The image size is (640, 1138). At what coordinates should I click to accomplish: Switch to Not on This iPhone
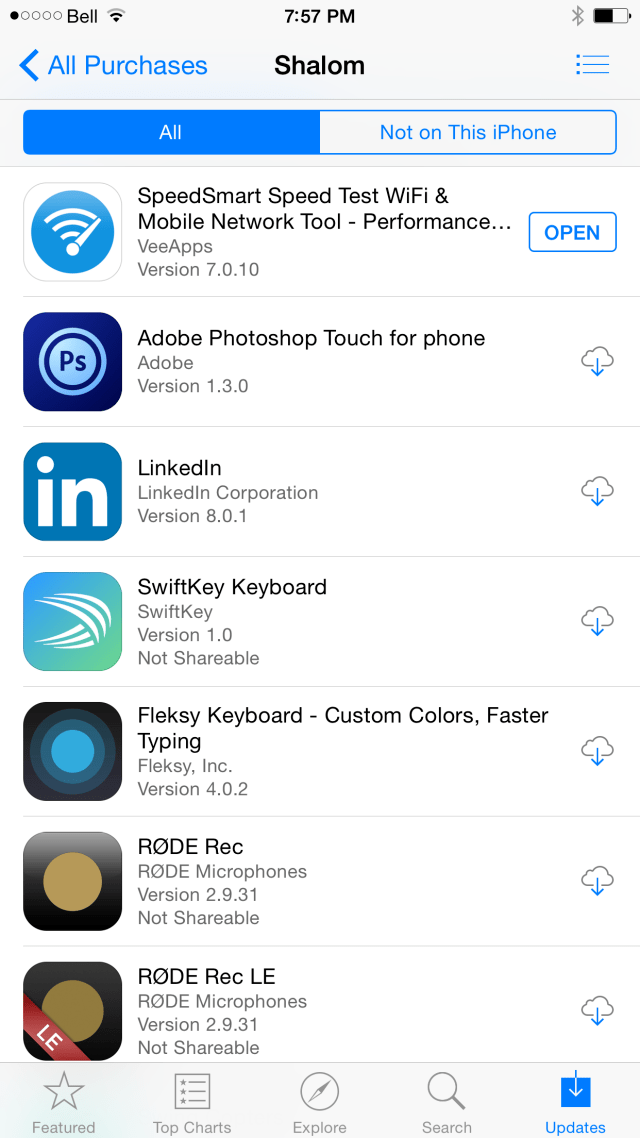click(468, 132)
